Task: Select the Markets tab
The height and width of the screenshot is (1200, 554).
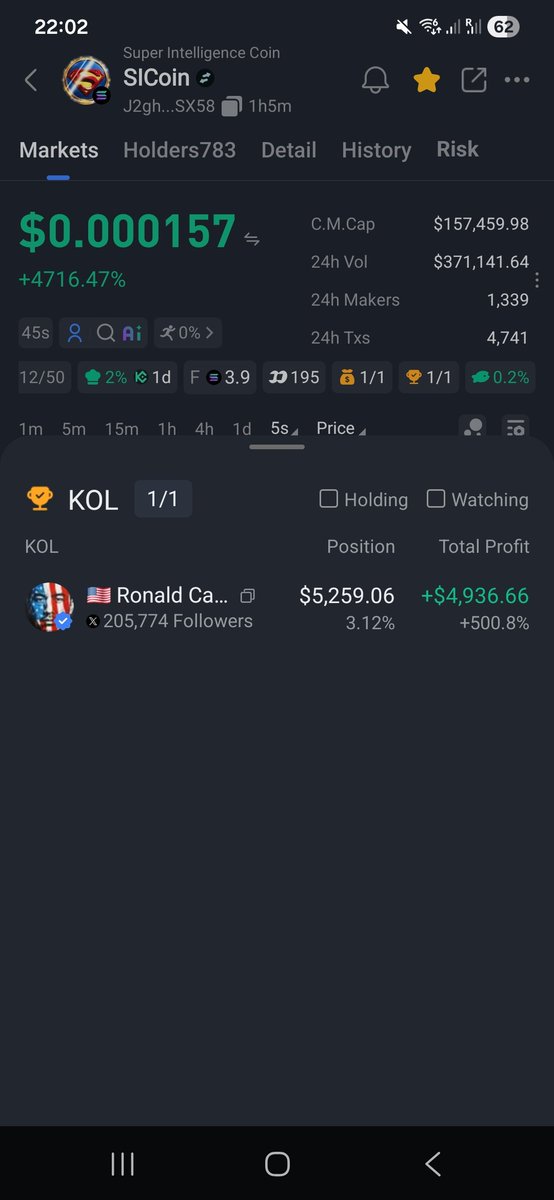Action: click(x=59, y=150)
